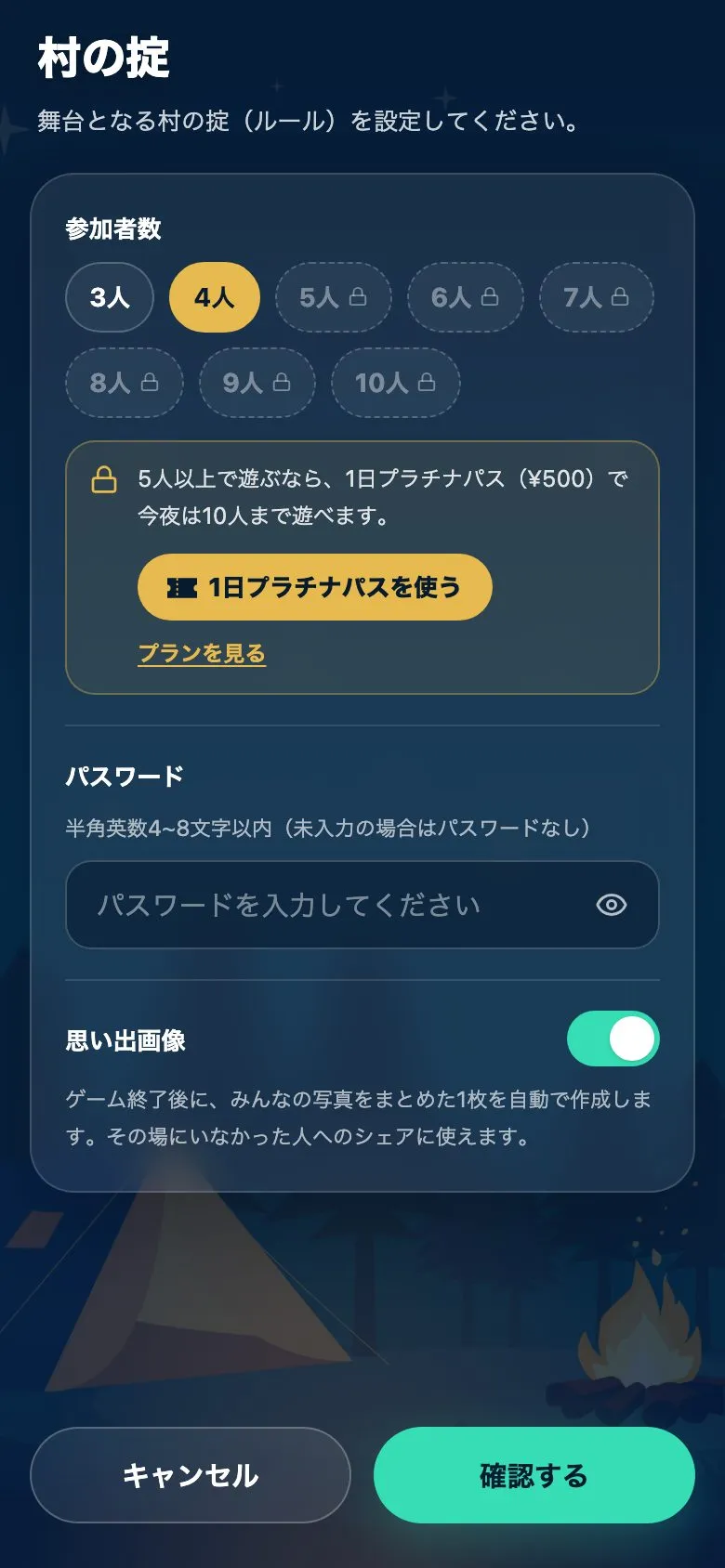Focus the パスワード input field
Viewport: 725px width, 1568px height.
[362, 905]
